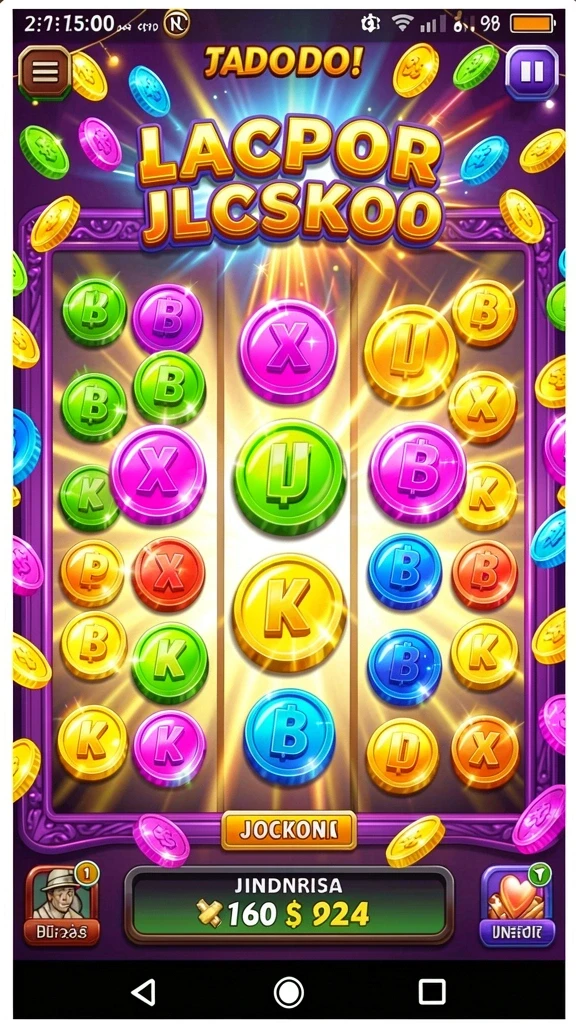Viewport: 576px width, 1024px height.
Task: Open the heart bonus button
Action: tap(517, 904)
